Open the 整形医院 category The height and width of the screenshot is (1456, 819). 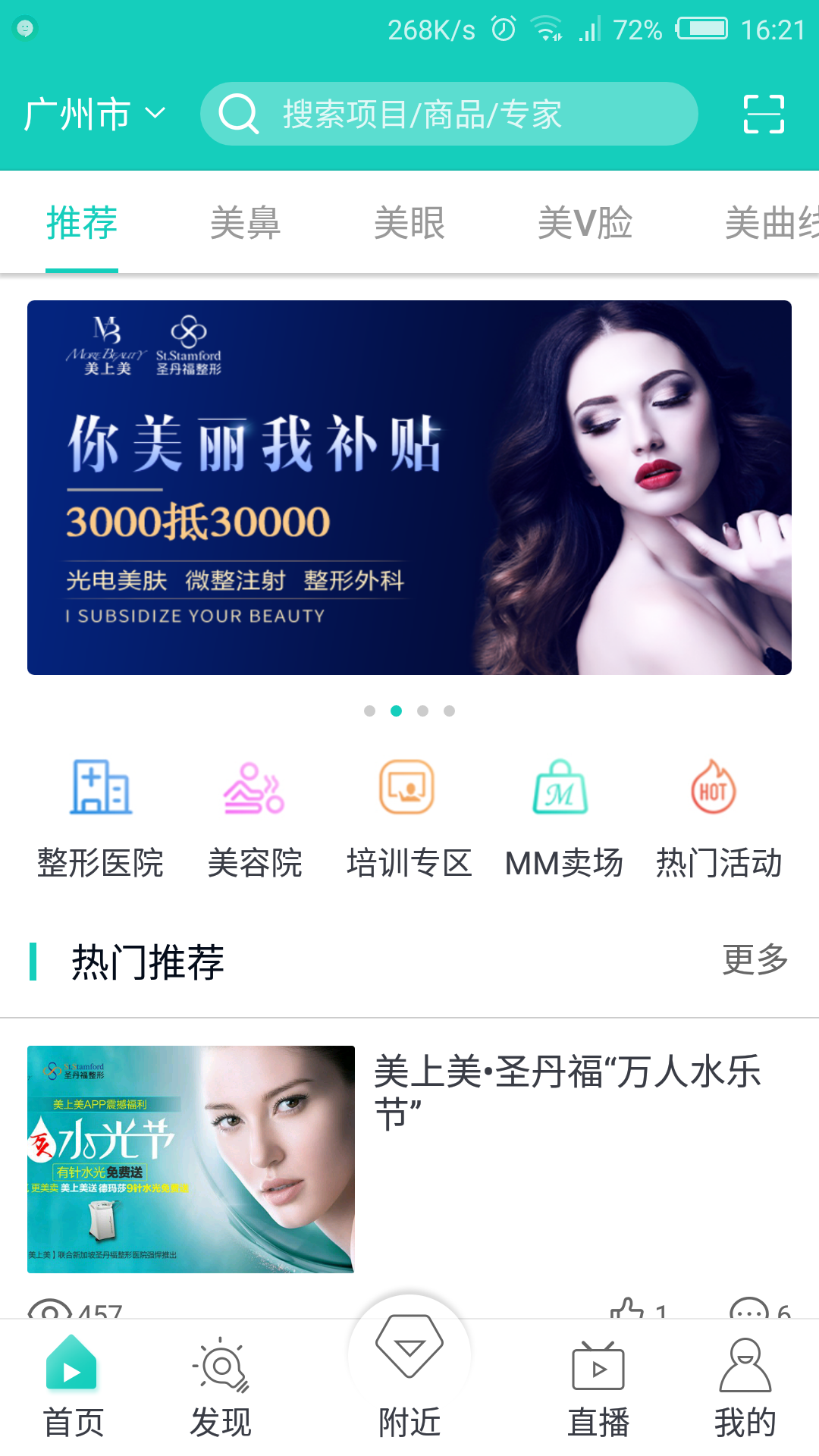coord(101,817)
